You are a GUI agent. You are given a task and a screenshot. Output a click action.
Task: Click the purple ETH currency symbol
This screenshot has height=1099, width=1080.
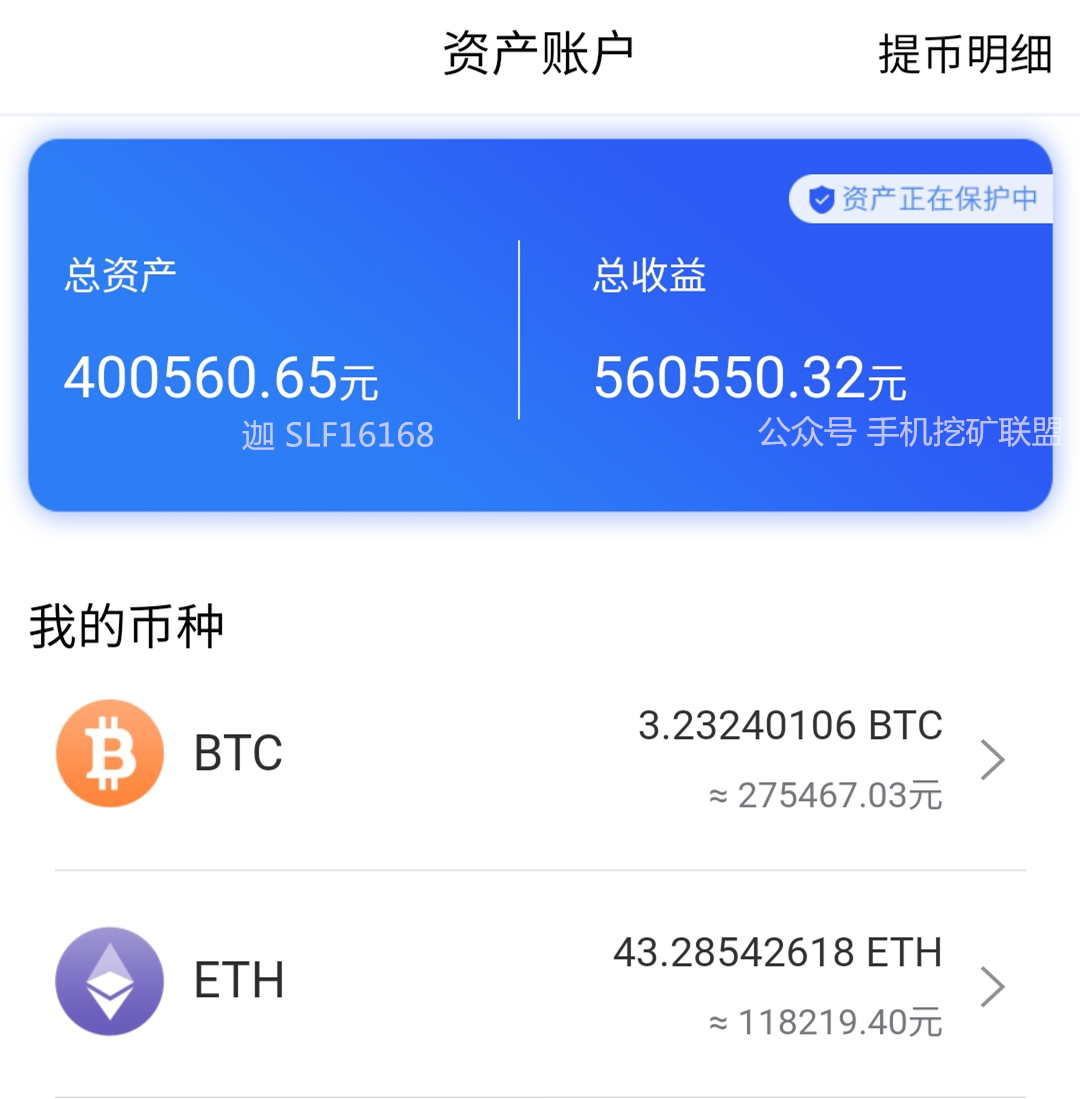(x=110, y=981)
